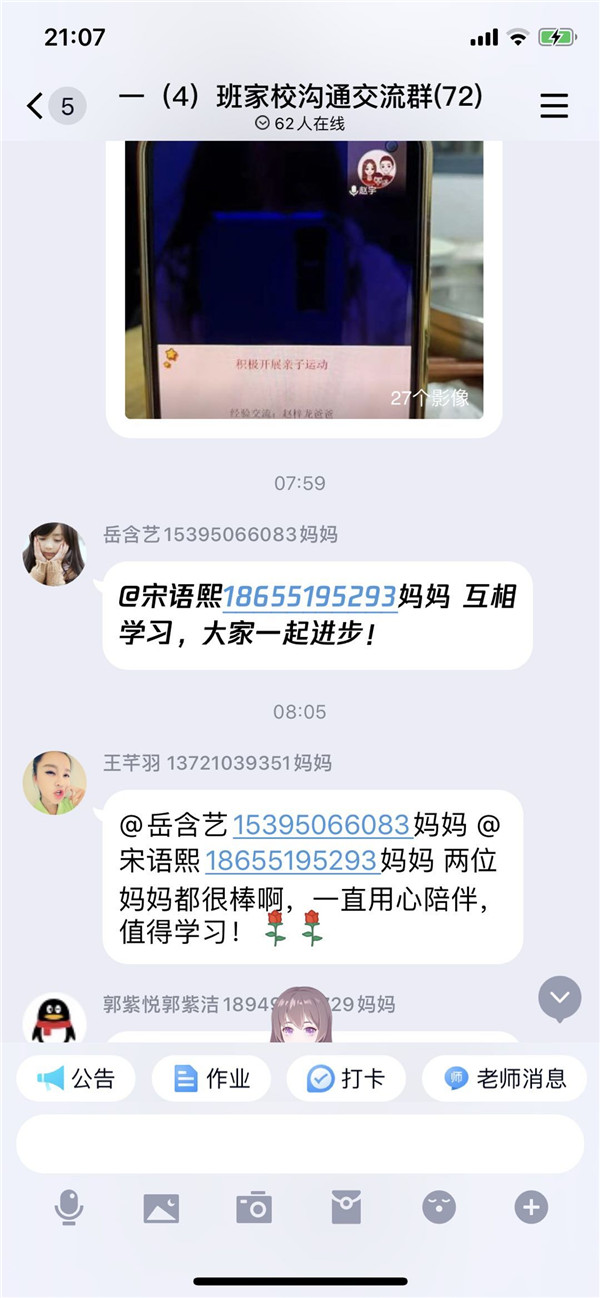Open the 作业 homework chip
This screenshot has width=600, height=1298.
coord(211,1078)
